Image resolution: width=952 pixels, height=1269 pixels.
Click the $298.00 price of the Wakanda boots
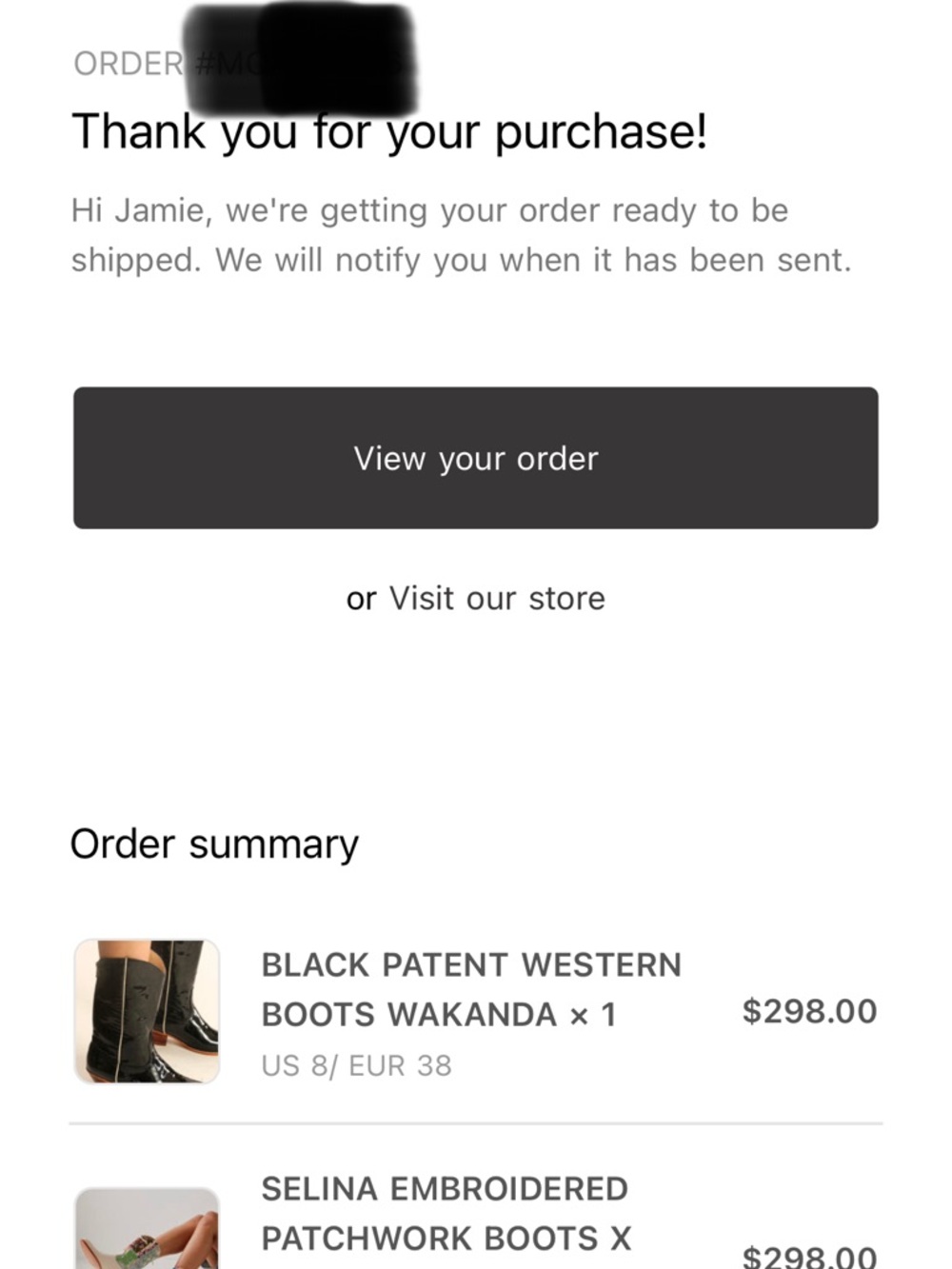(810, 1010)
